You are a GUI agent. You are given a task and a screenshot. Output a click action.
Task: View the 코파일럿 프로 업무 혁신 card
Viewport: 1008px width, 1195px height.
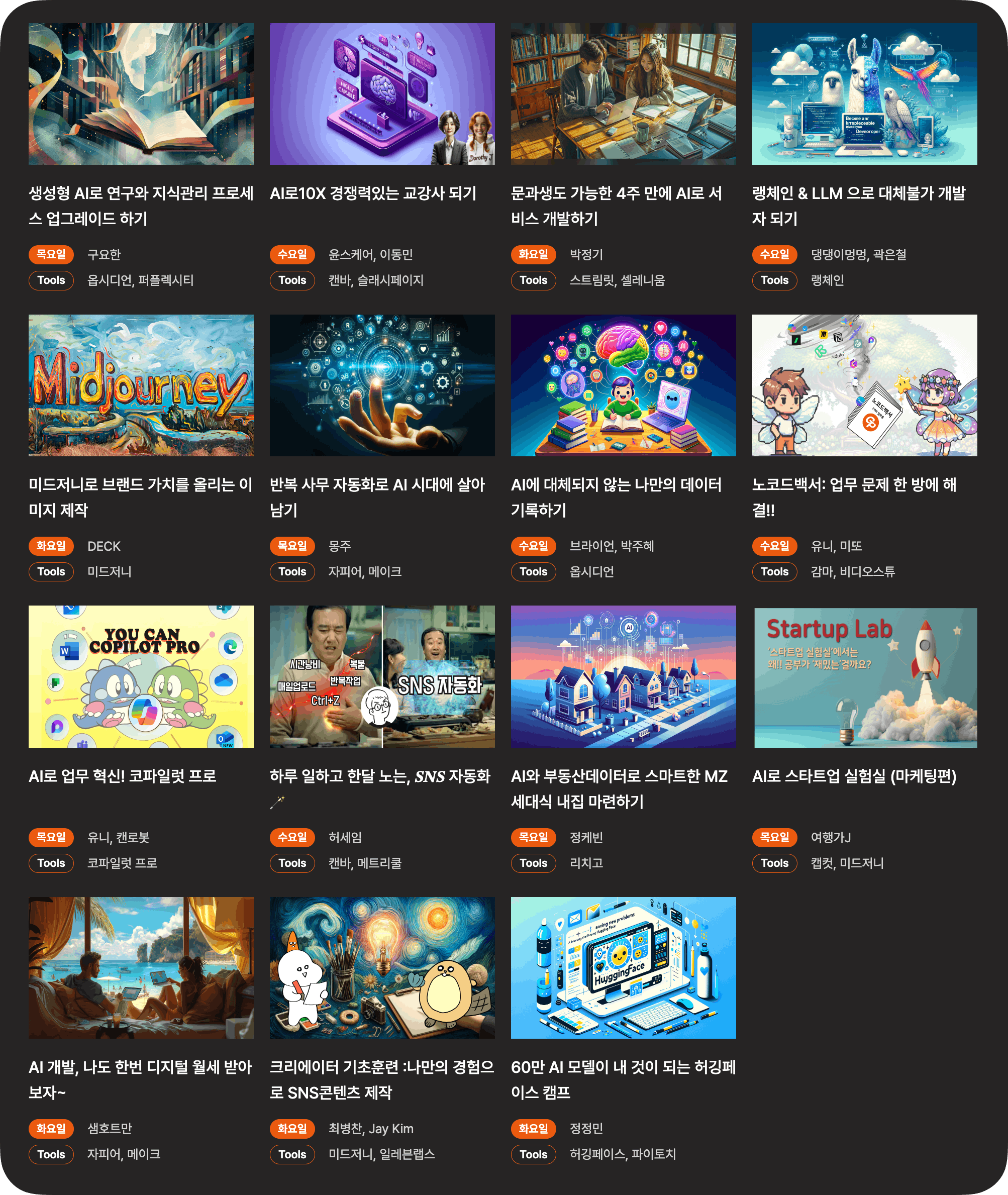click(x=141, y=677)
